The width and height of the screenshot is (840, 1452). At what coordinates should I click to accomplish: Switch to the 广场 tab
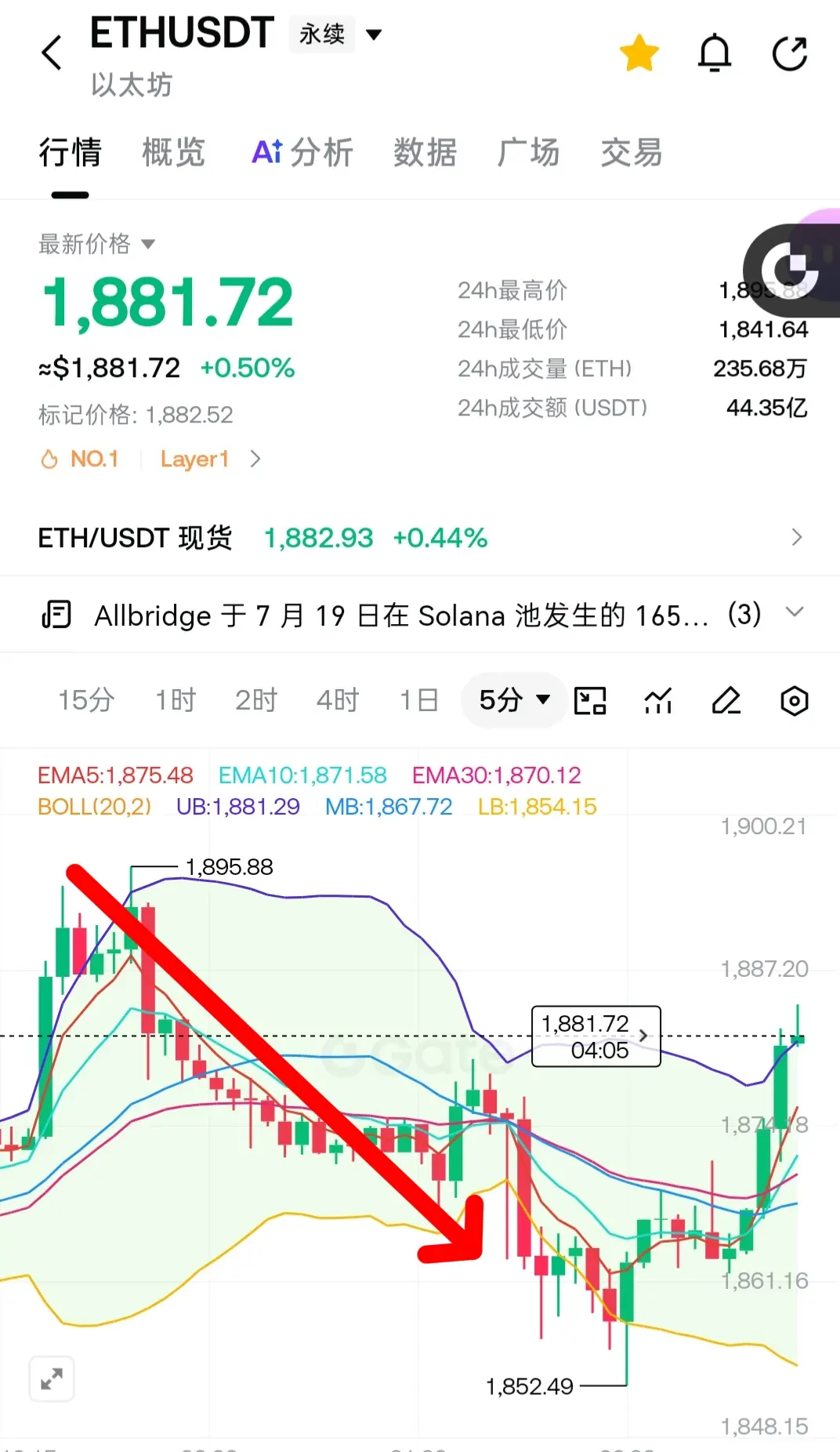(529, 152)
